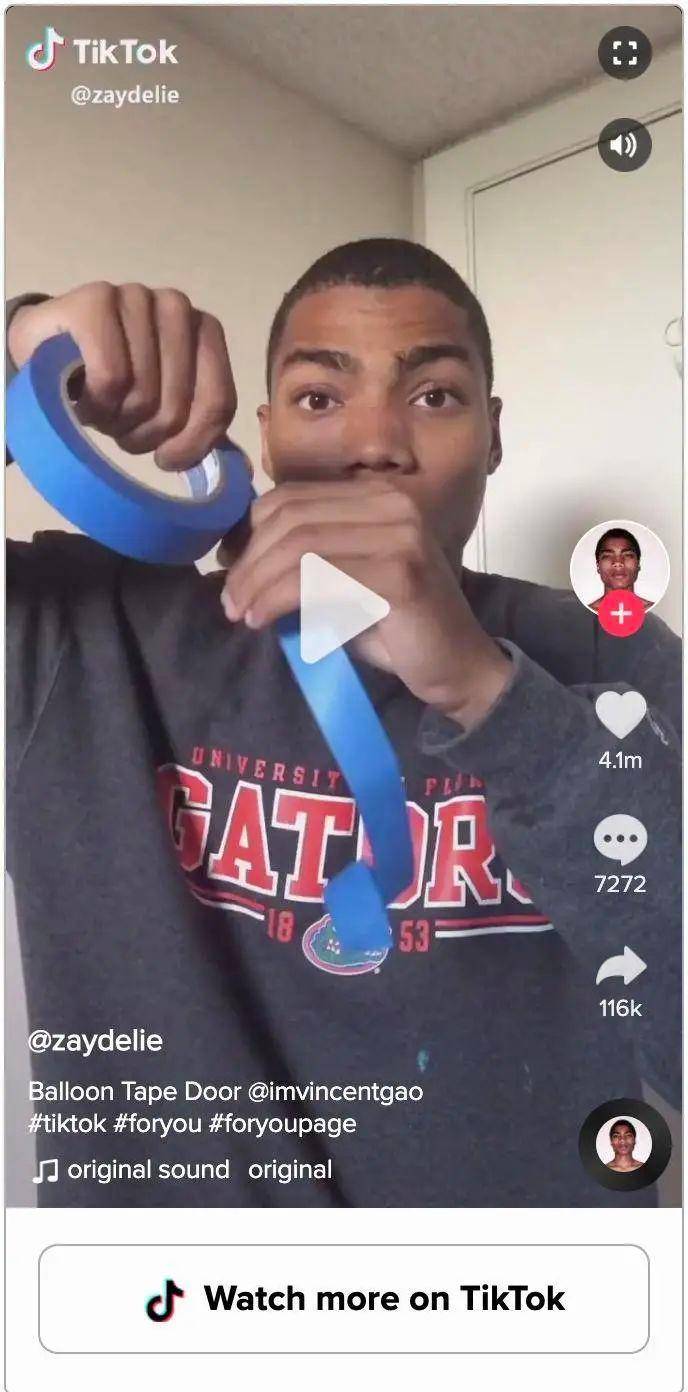Open the original sound link
This screenshot has height=1392, width=688.
pyautogui.click(x=148, y=1169)
